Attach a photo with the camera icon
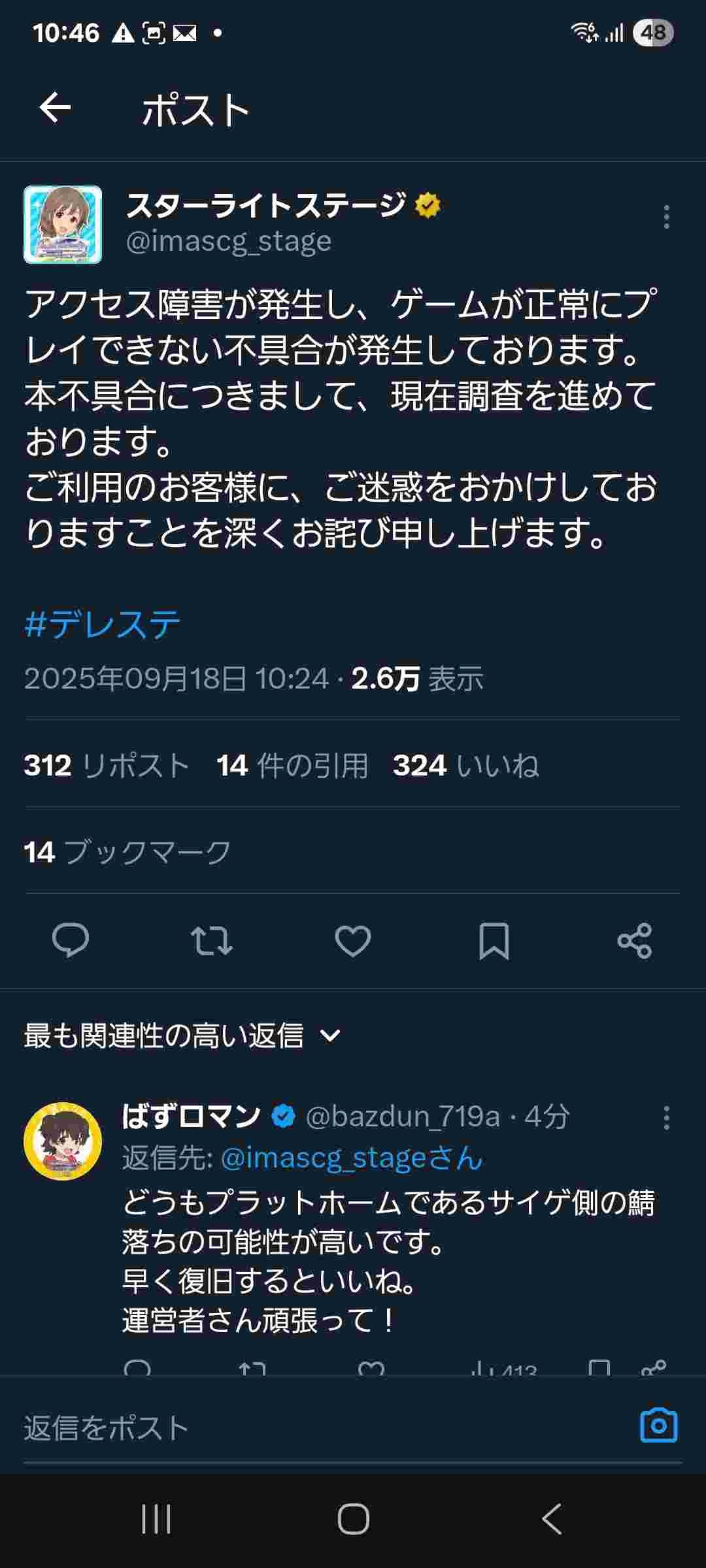Screen dimensions: 706x1568 point(658,1426)
